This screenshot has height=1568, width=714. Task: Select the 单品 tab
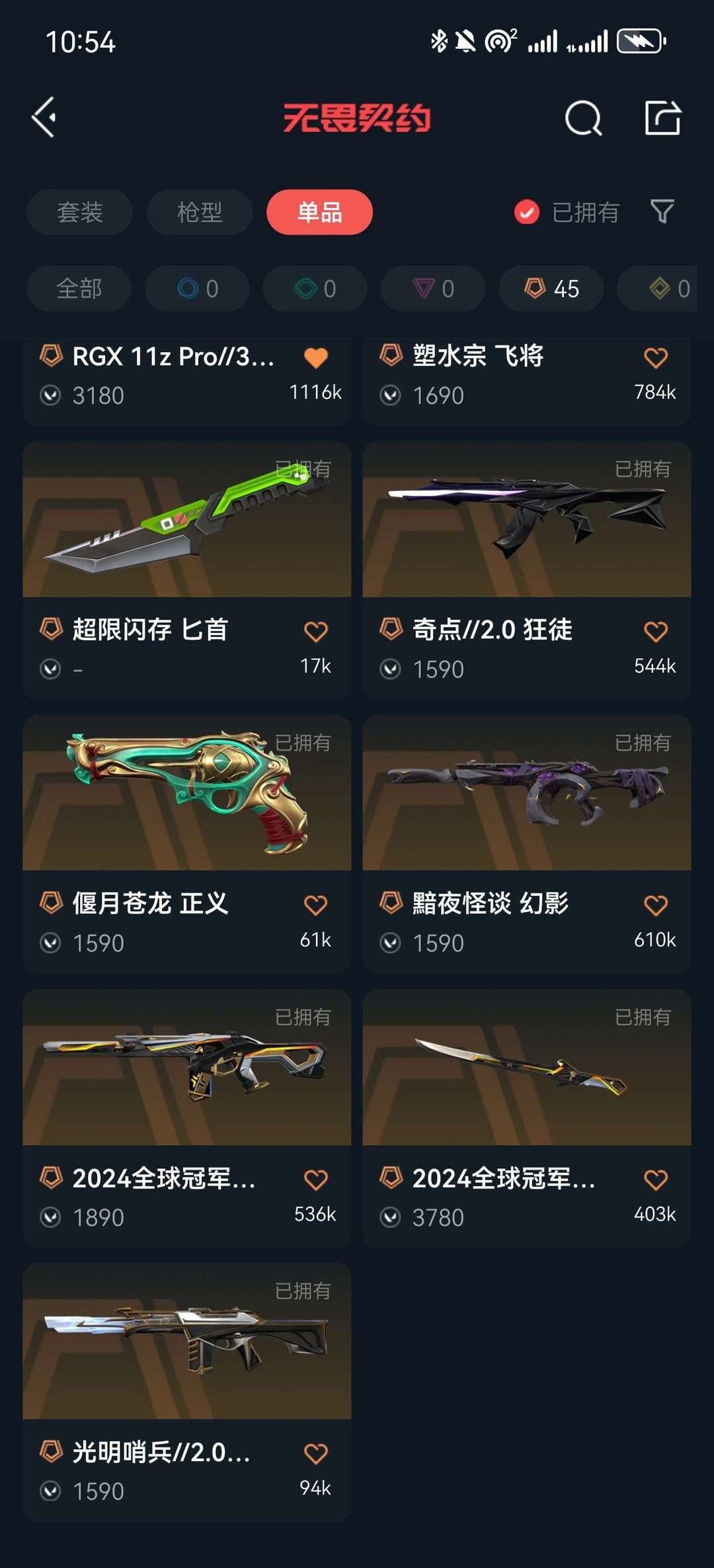pyautogui.click(x=319, y=212)
